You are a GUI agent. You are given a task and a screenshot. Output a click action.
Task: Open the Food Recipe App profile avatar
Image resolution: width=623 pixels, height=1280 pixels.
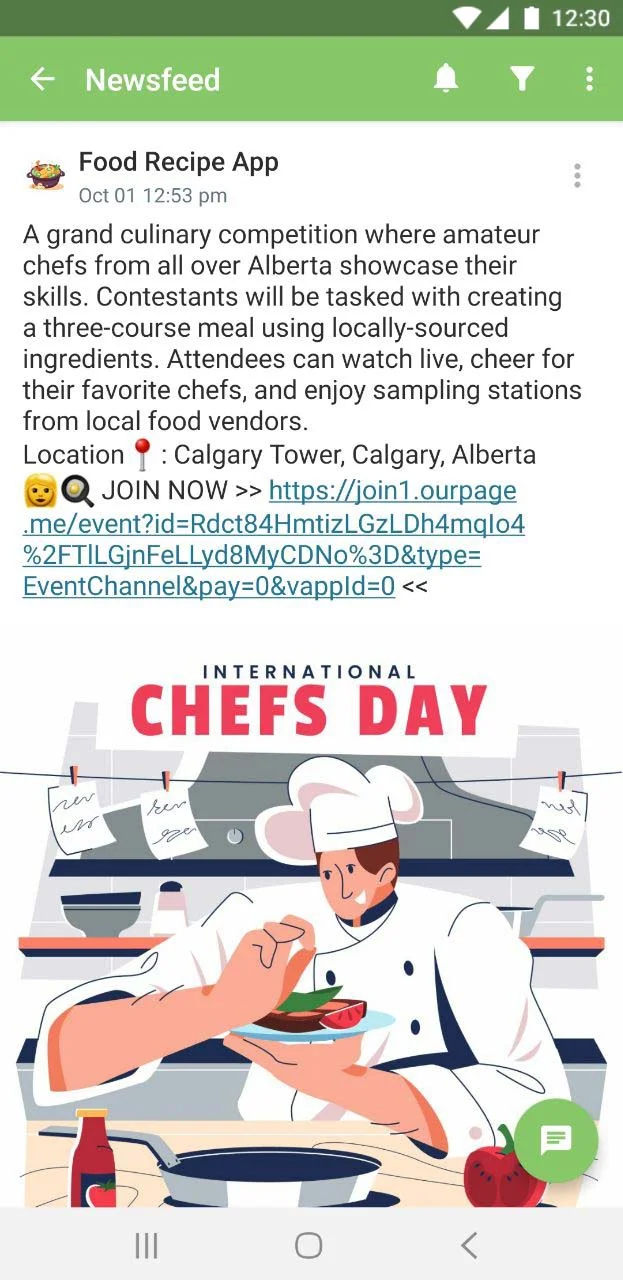(46, 175)
